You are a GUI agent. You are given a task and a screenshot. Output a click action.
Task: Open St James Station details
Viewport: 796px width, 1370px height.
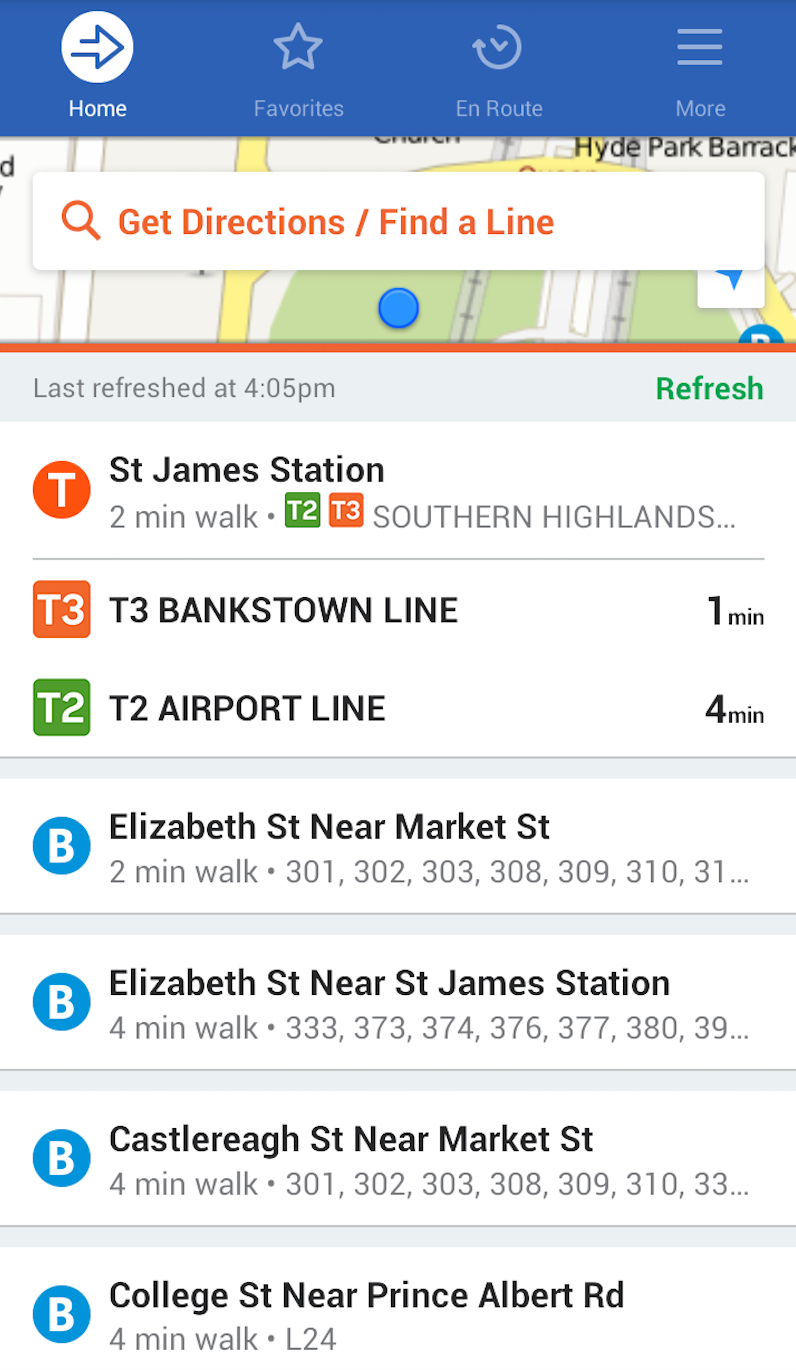point(398,492)
